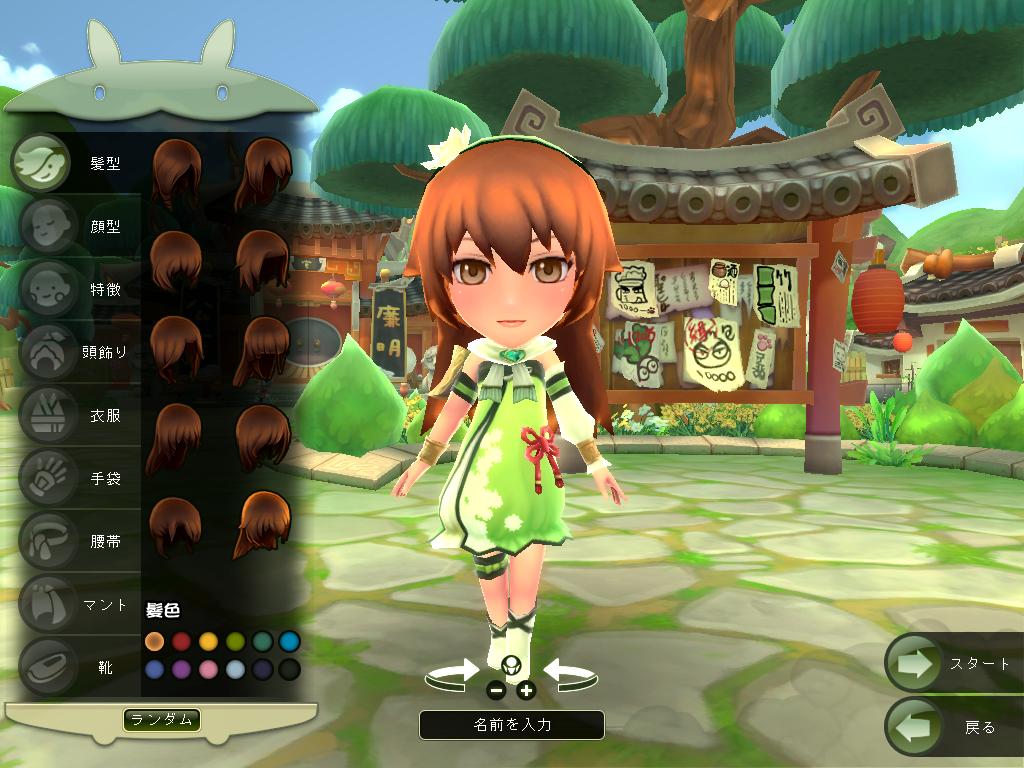Viewport: 1024px width, 768px height.
Task: Choose the yellow hair color swatch
Action: (x=208, y=642)
